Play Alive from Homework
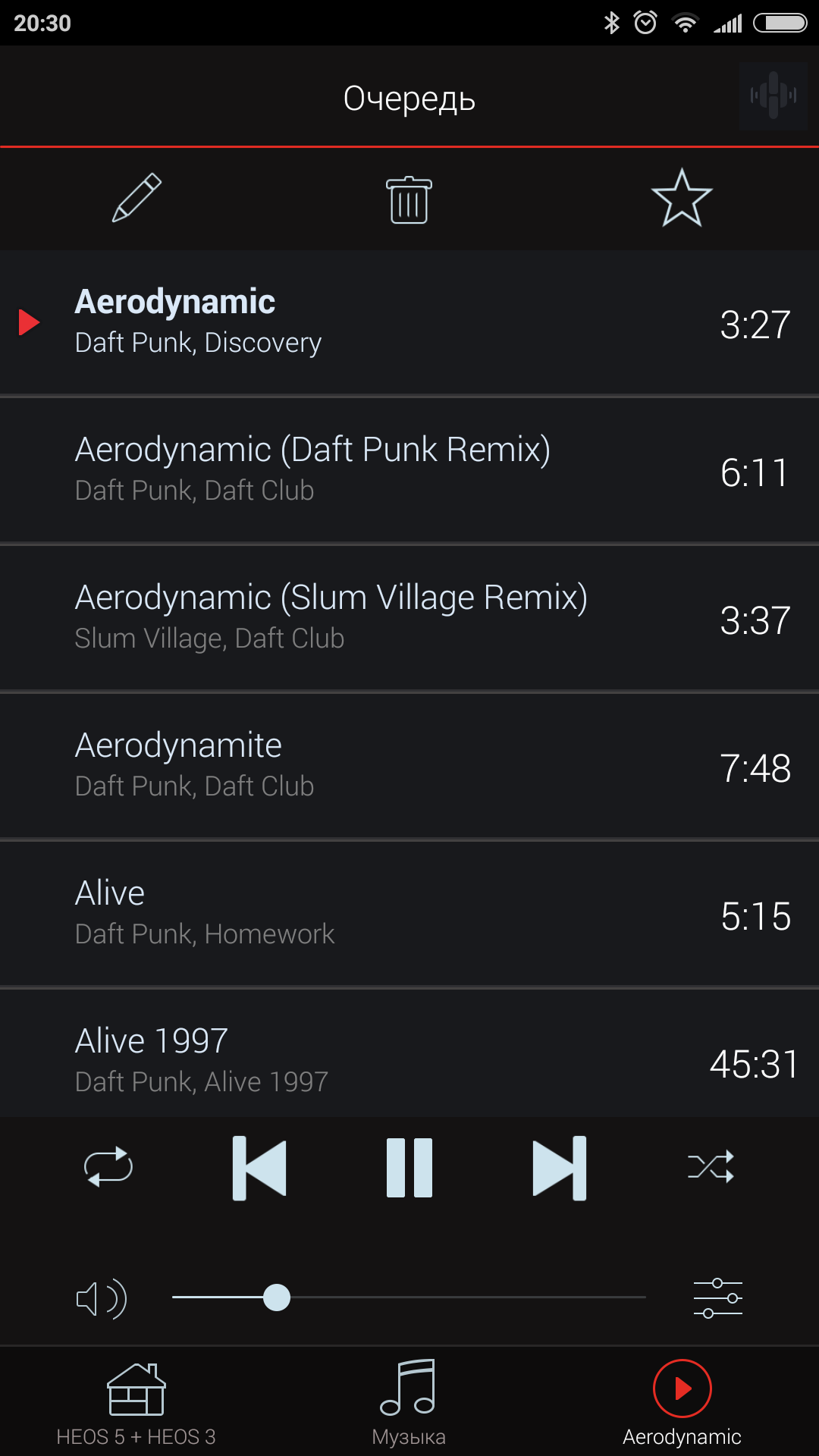 coord(409,913)
